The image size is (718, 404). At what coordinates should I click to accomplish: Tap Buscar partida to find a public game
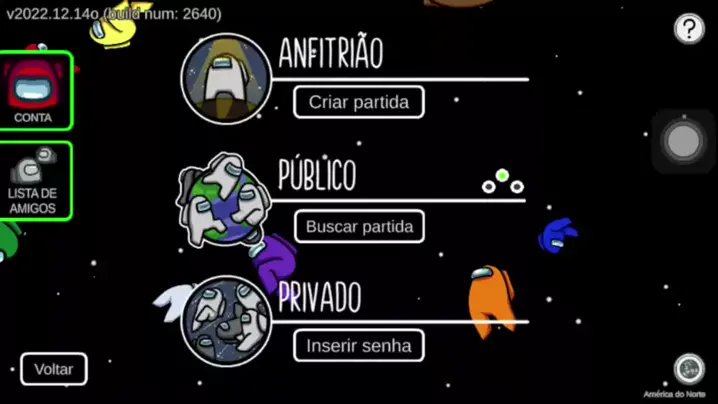tap(359, 226)
